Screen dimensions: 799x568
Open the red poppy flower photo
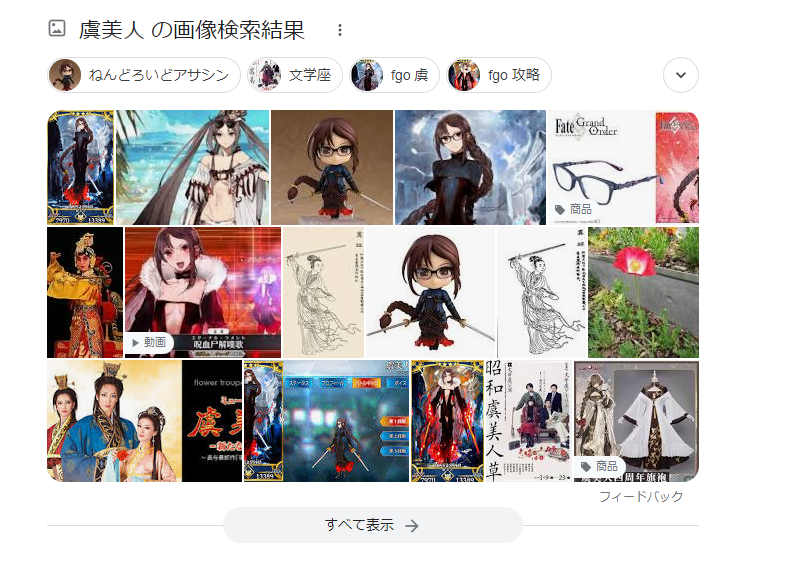[643, 291]
